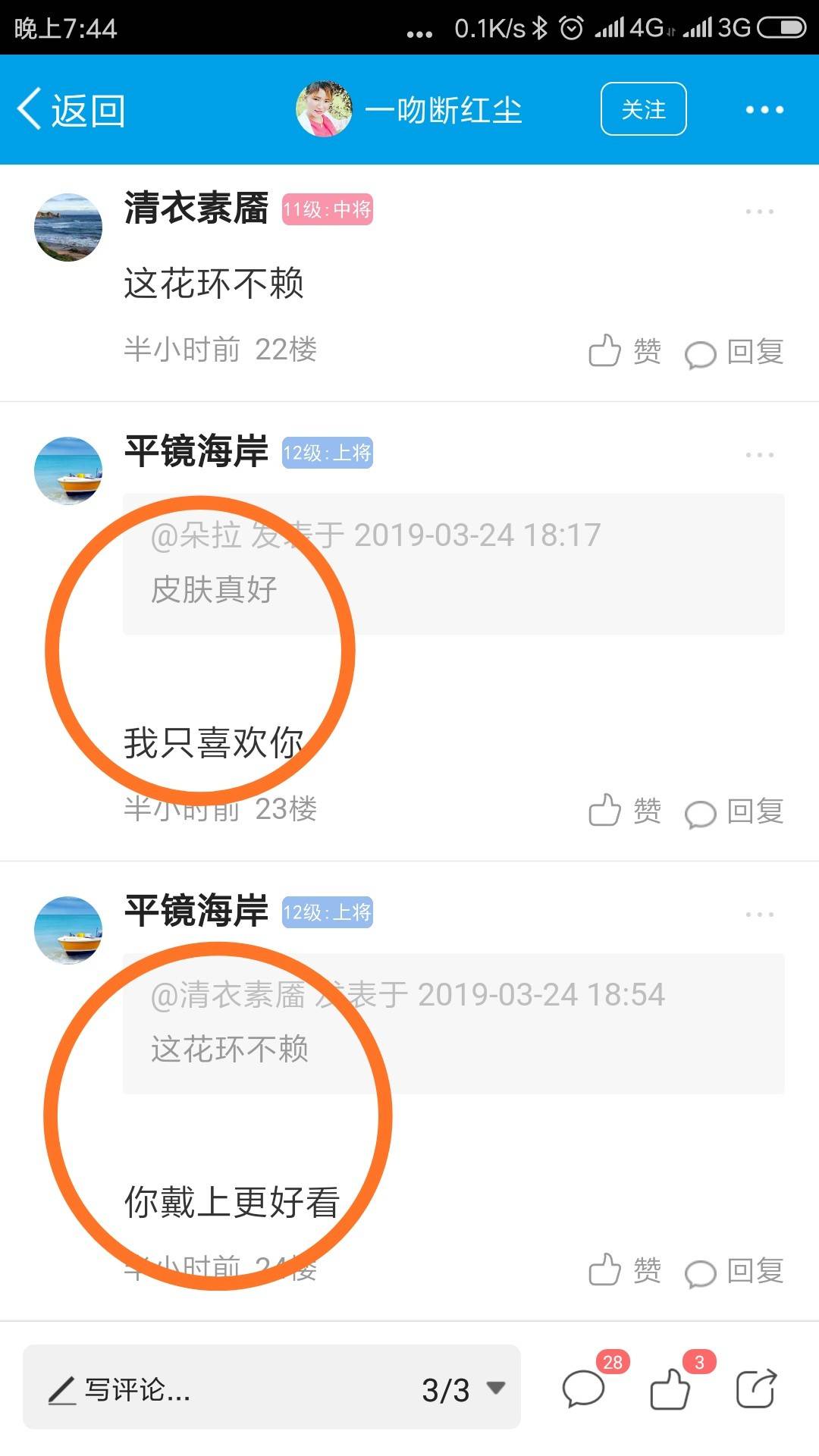Reply to the 22楼 comment
The width and height of the screenshot is (819, 1456).
tap(734, 352)
